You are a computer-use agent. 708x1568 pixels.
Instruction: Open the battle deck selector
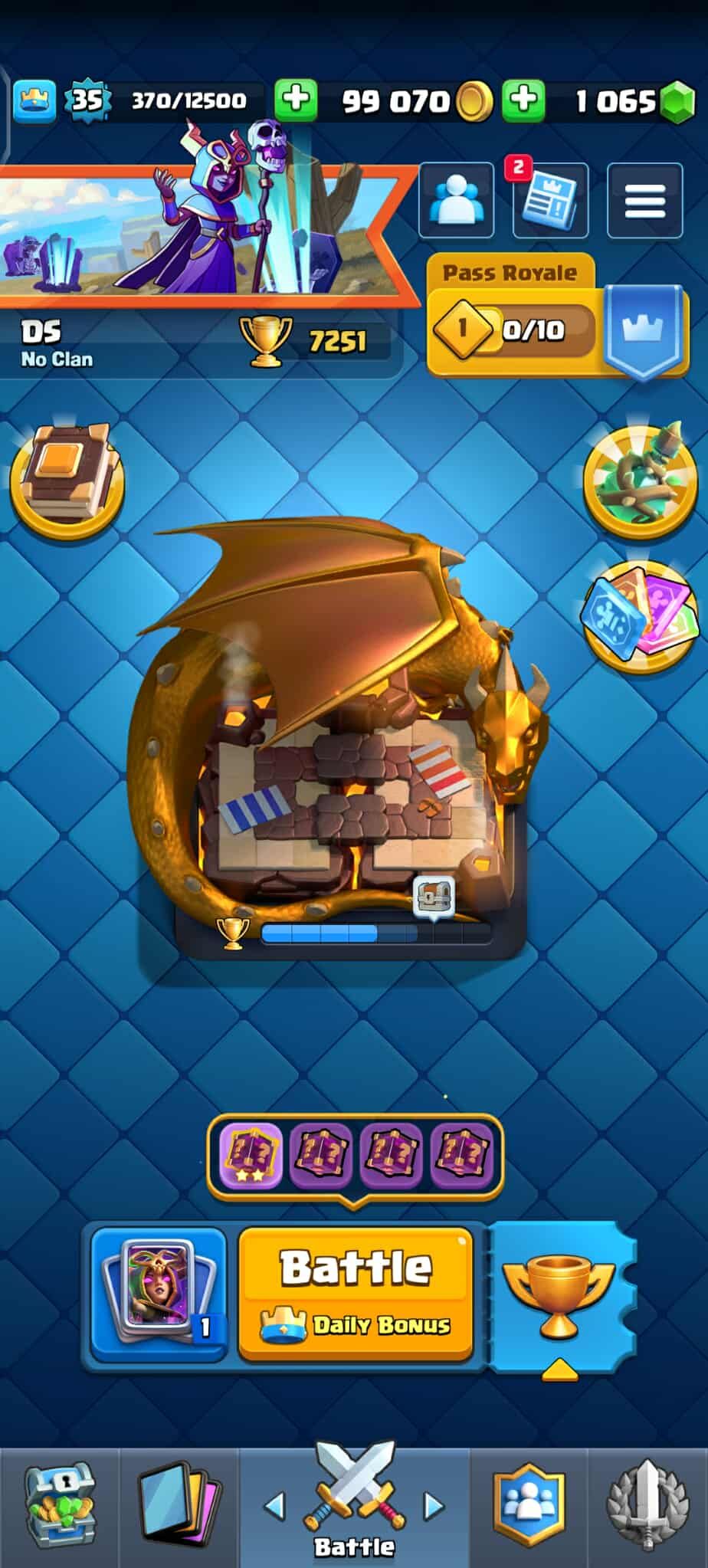[x=159, y=1294]
